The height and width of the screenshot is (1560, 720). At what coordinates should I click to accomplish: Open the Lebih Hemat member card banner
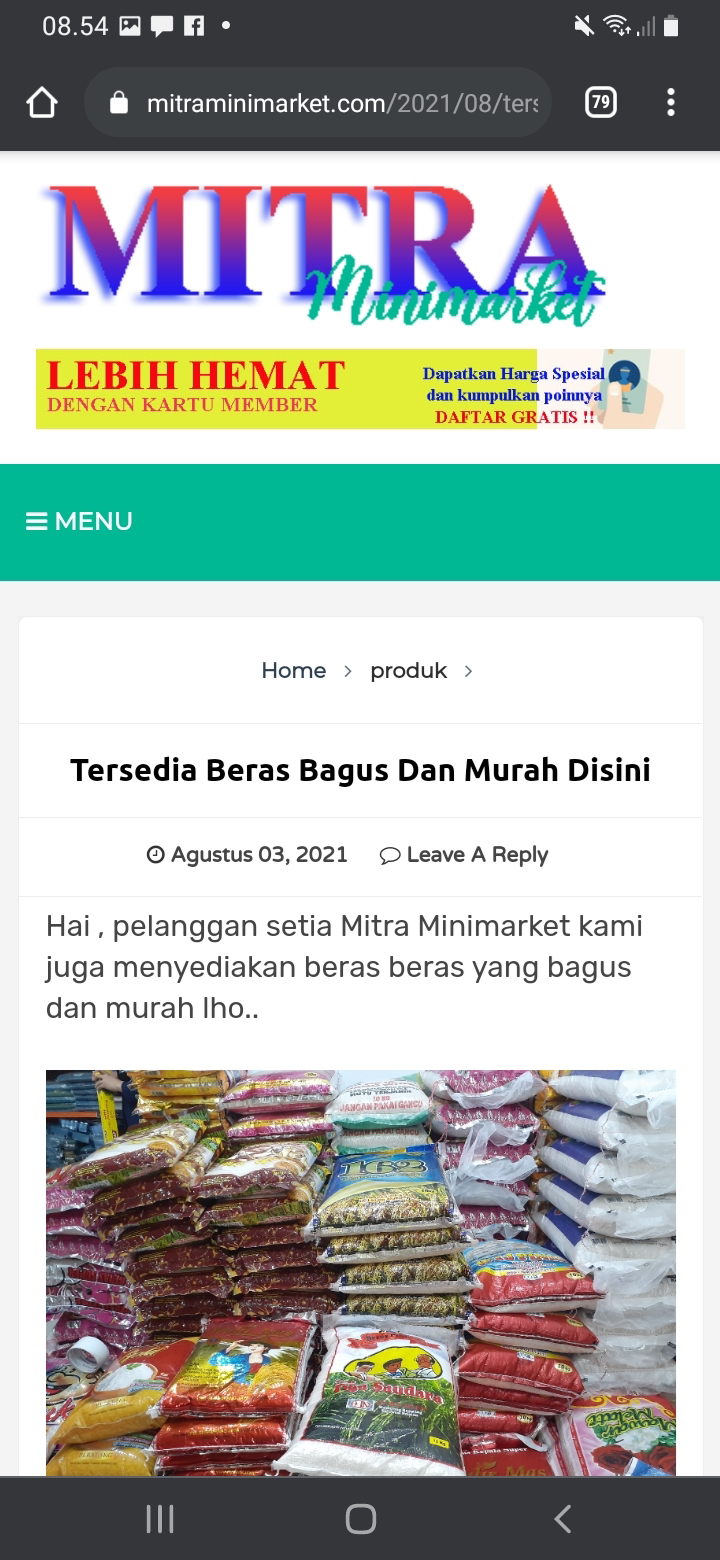pyautogui.click(x=360, y=389)
